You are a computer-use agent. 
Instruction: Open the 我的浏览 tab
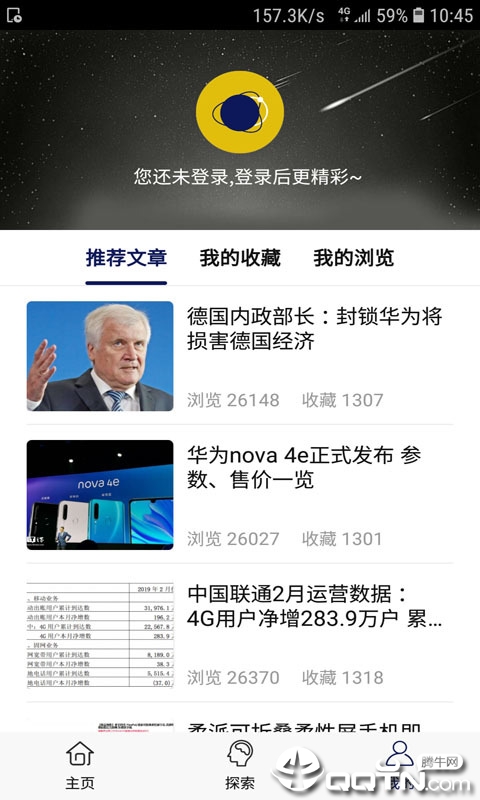[353, 258]
